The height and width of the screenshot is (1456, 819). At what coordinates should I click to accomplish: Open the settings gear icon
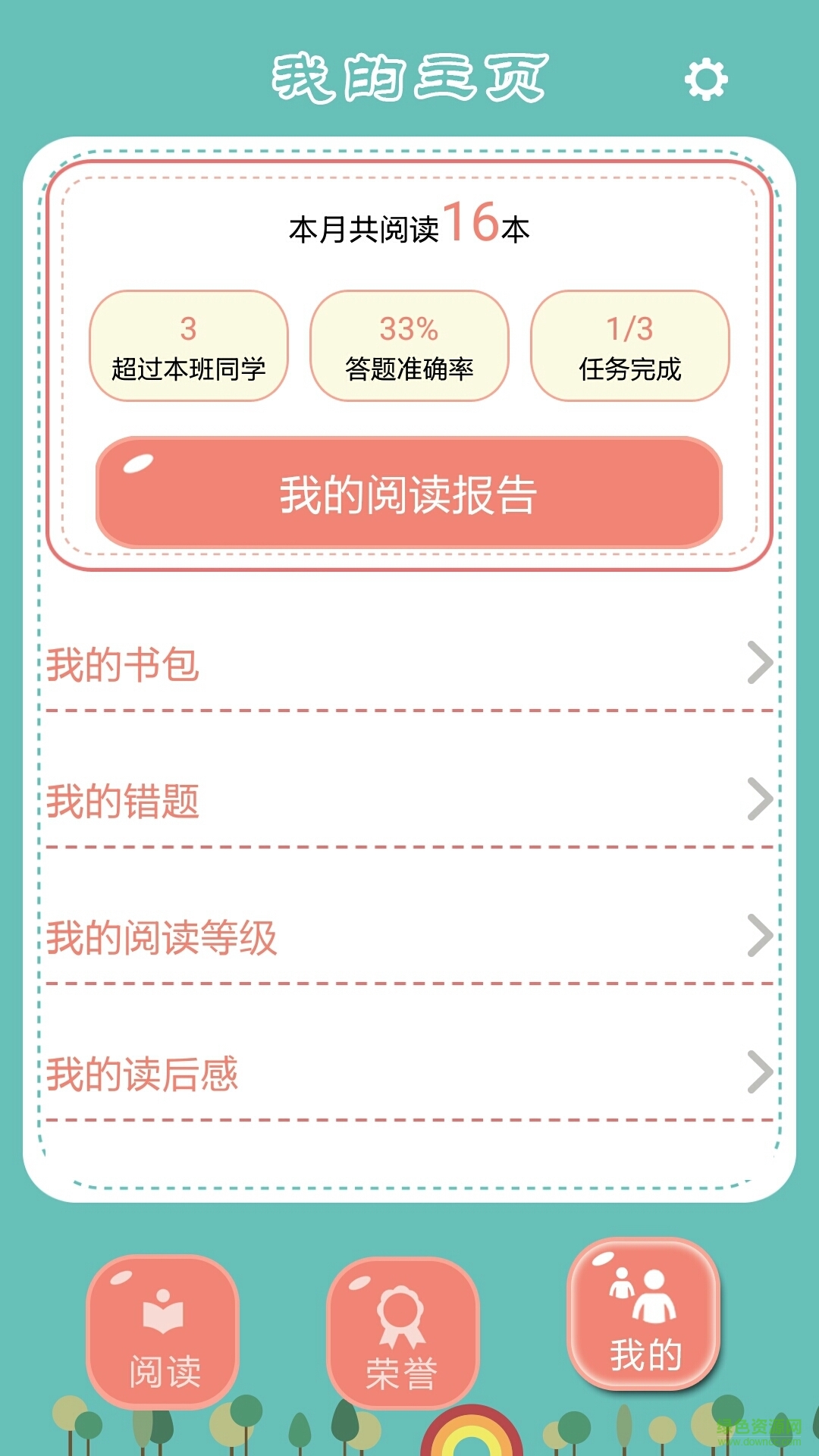tap(706, 79)
